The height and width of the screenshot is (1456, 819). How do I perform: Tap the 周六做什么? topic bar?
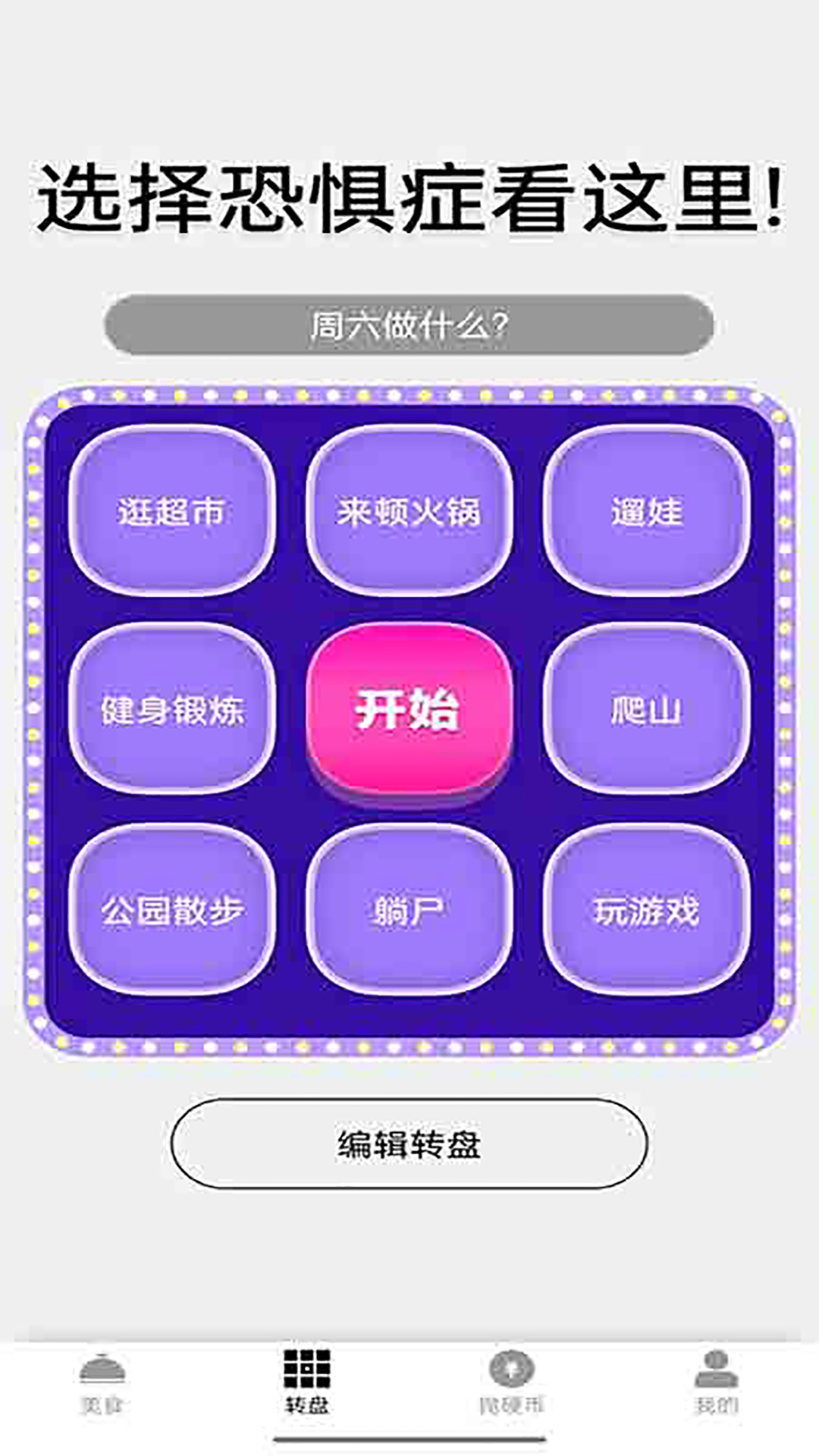[x=409, y=325]
